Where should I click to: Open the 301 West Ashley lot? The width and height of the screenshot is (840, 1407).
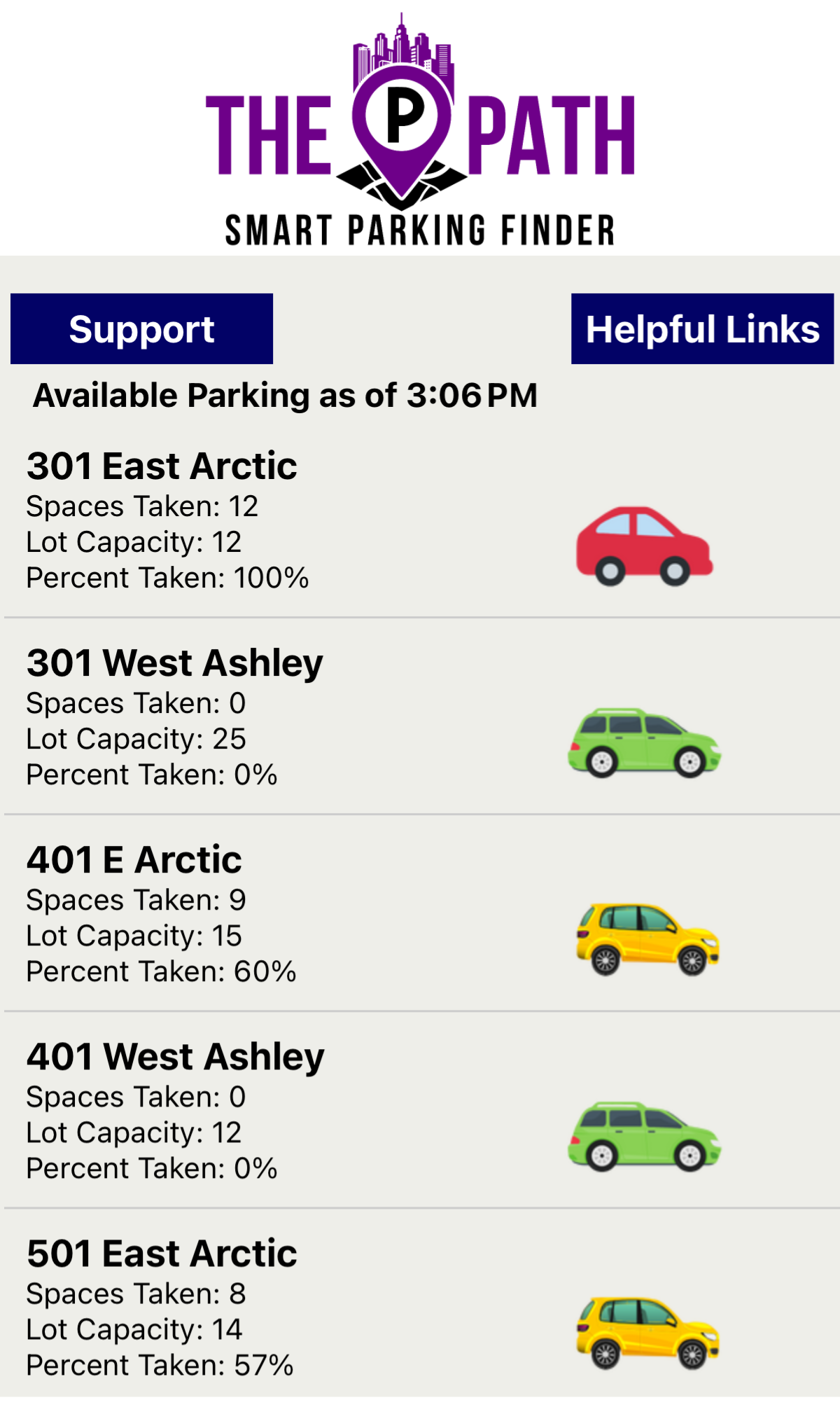pos(175,663)
